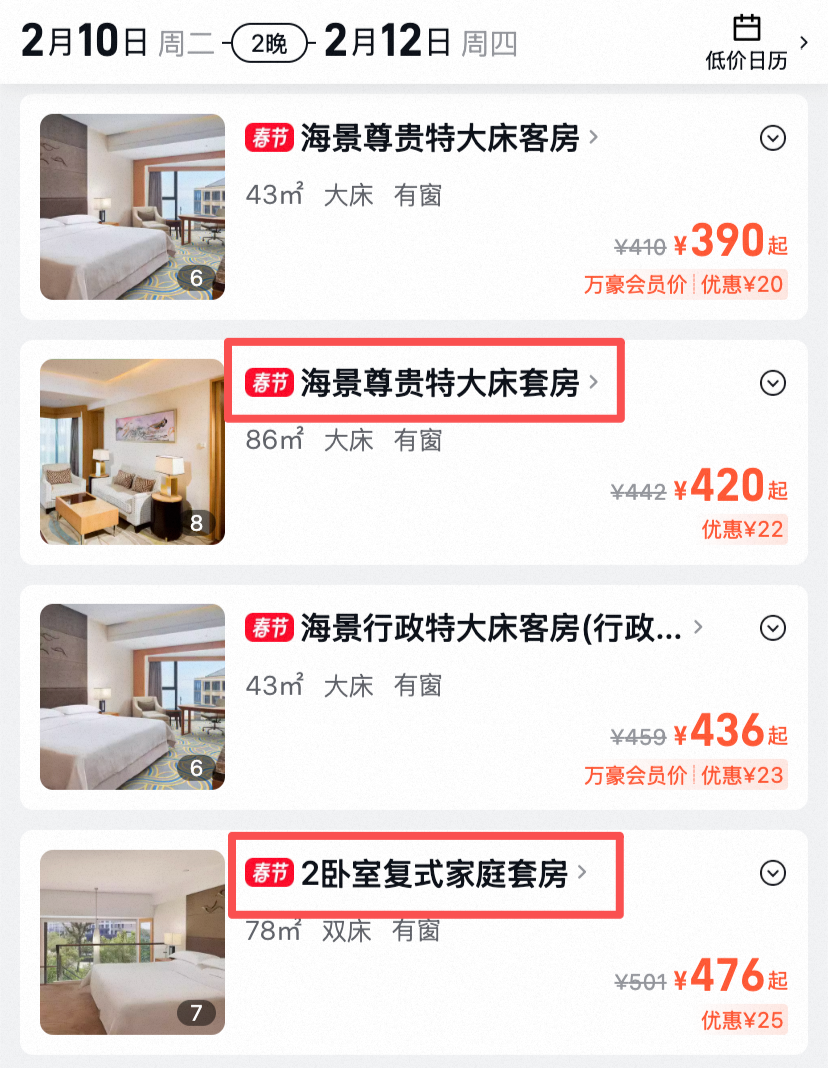The width and height of the screenshot is (828, 1068).
Task: Change the 2月10日 to 2月12日 stay dates
Action: point(270,43)
